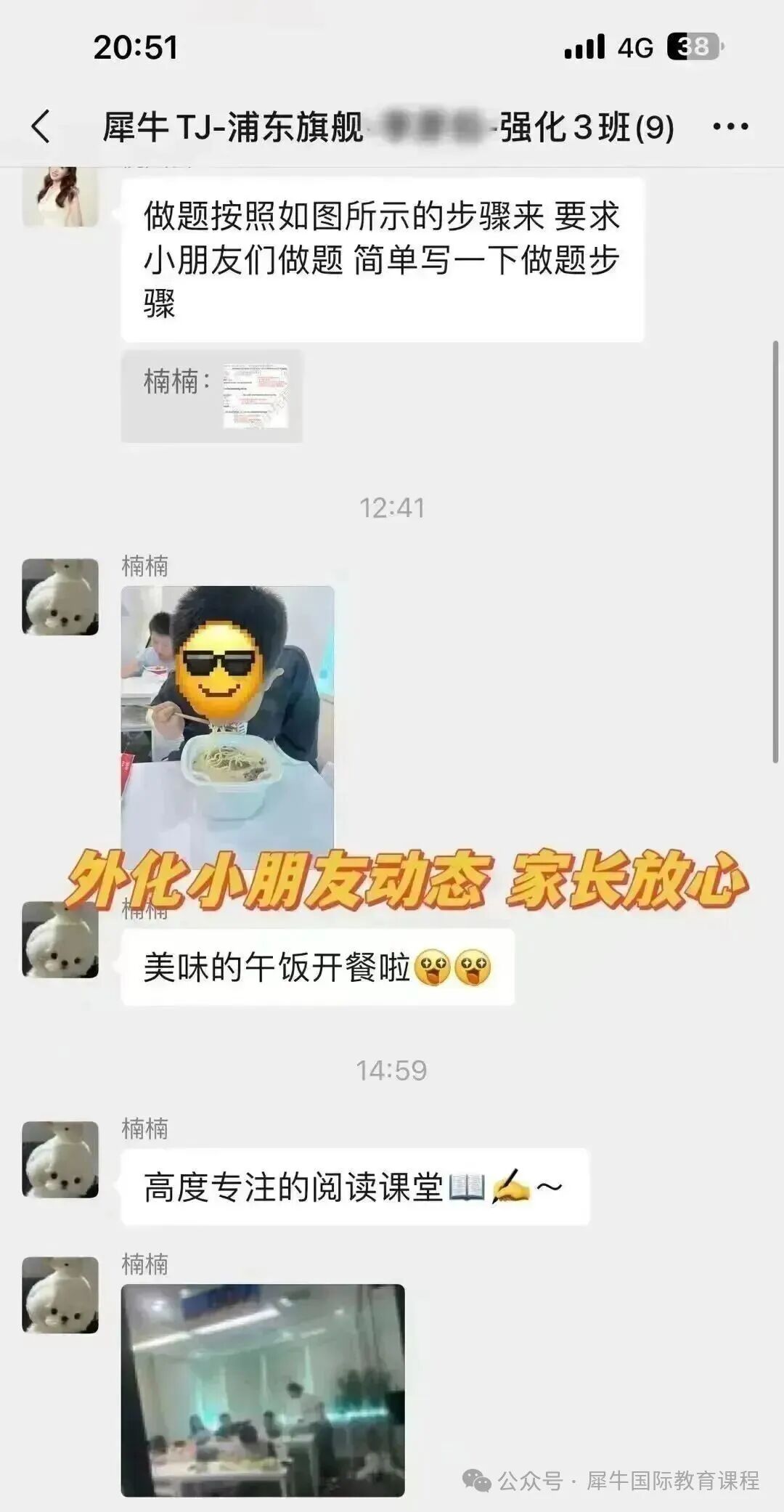
Task: Tap the female teacher's profile avatar
Action: tap(60, 196)
